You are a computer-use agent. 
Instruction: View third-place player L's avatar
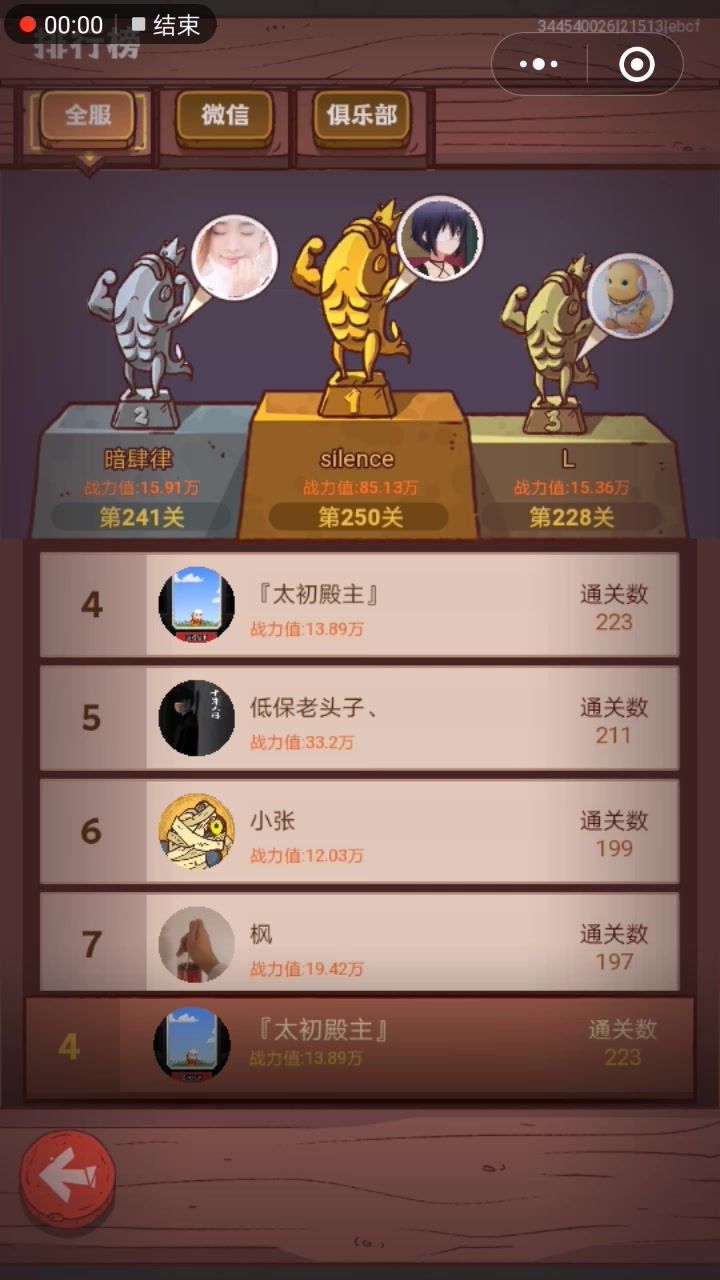[x=630, y=297]
